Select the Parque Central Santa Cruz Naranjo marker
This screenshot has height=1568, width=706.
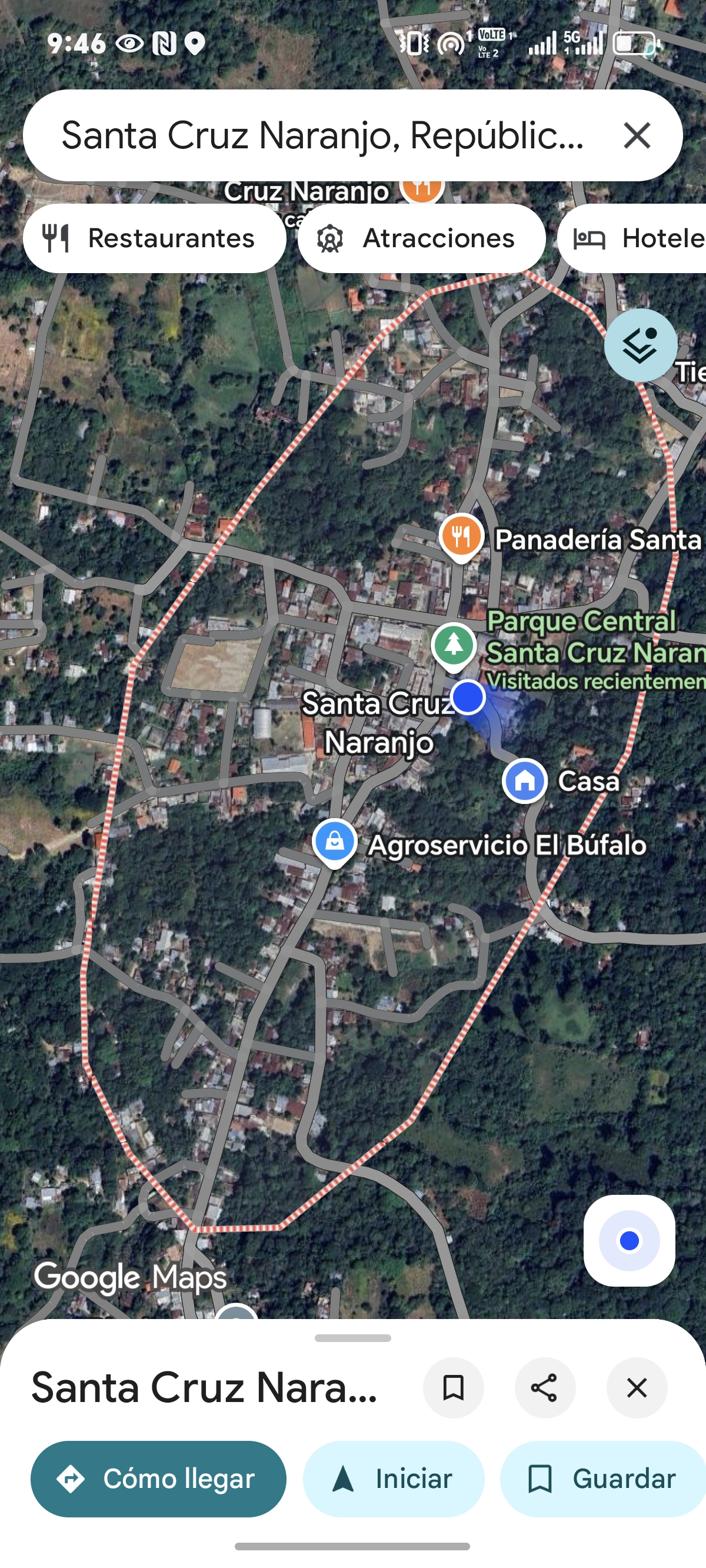(454, 645)
